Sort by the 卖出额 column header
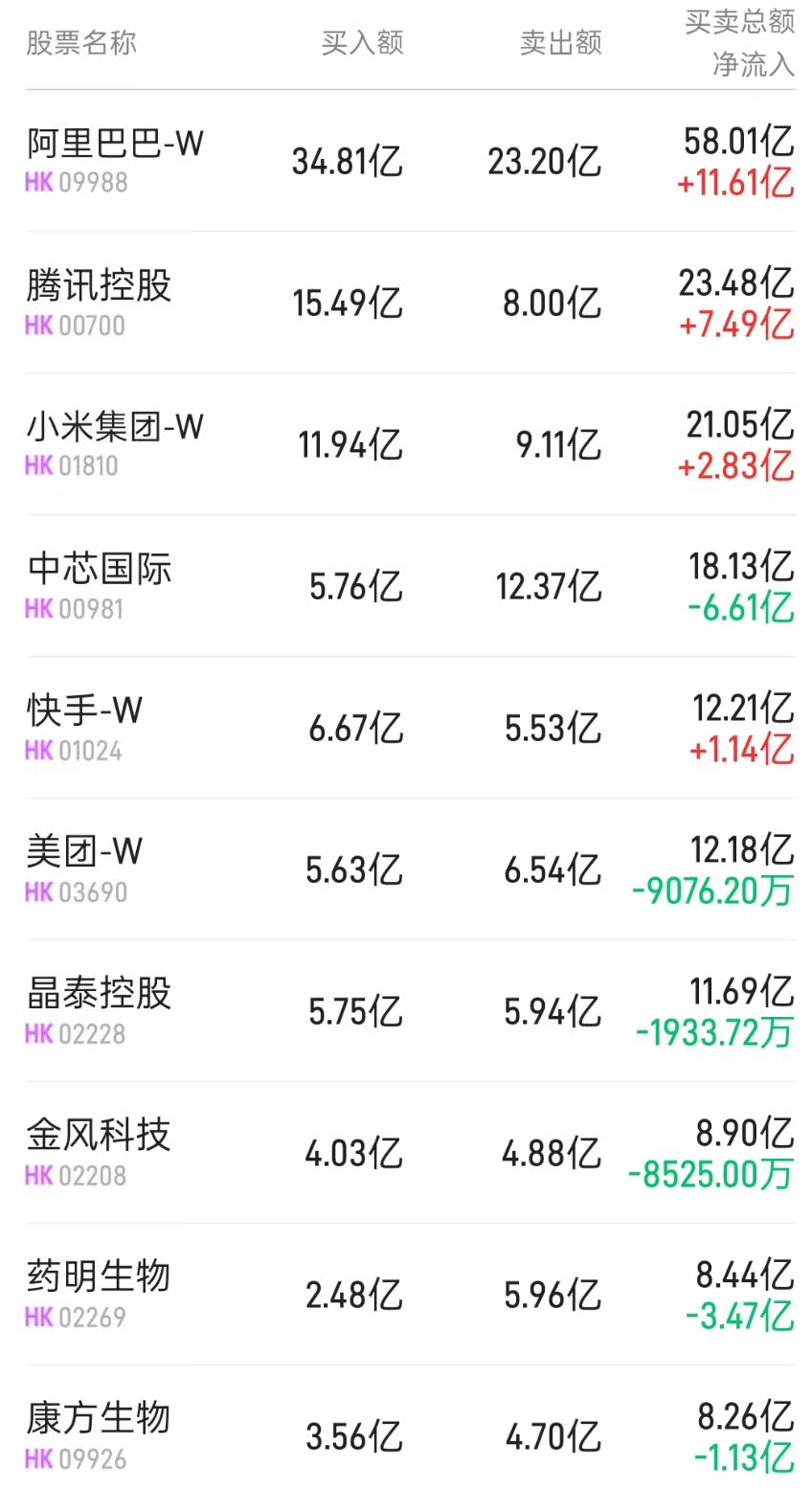812x1489 pixels. click(x=562, y=42)
